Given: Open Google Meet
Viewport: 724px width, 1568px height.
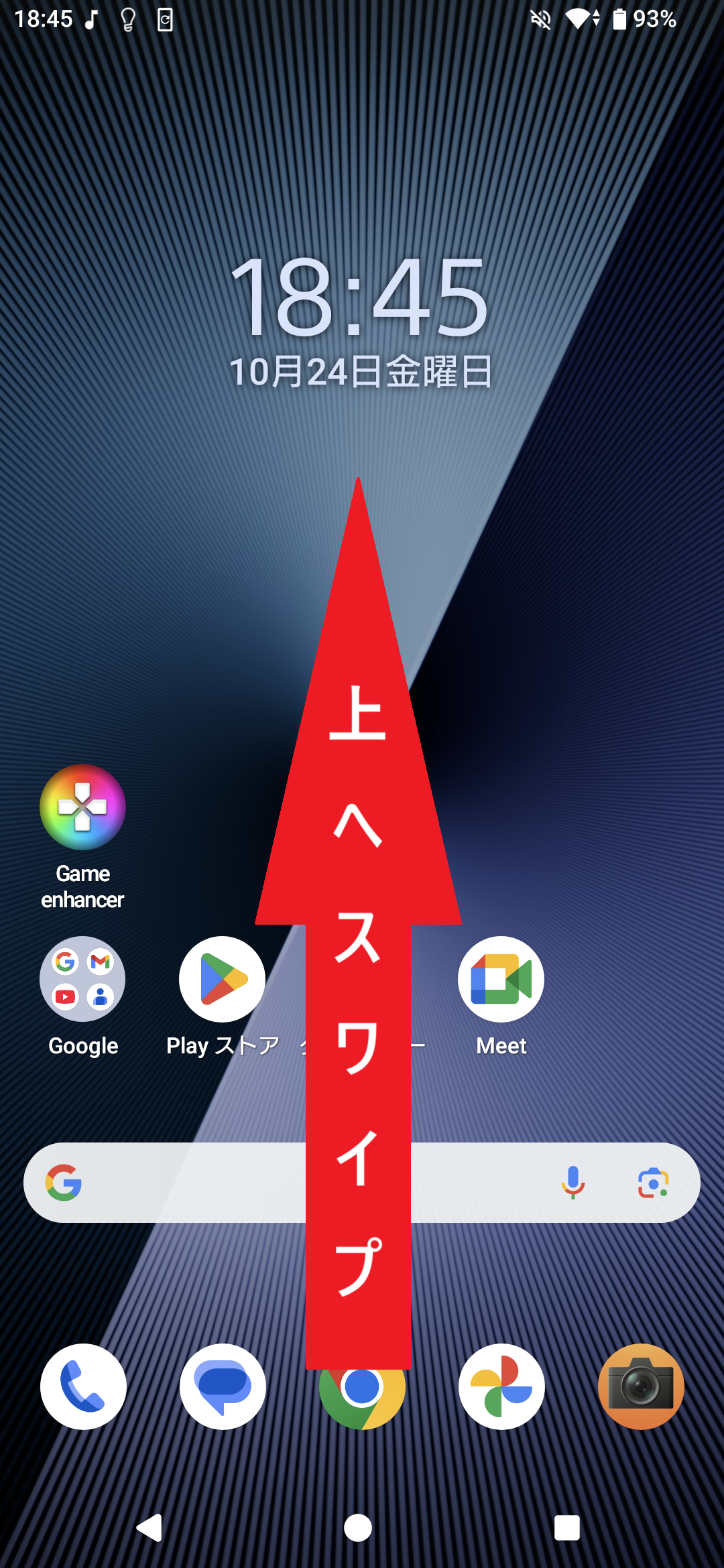Looking at the screenshot, I should [501, 979].
